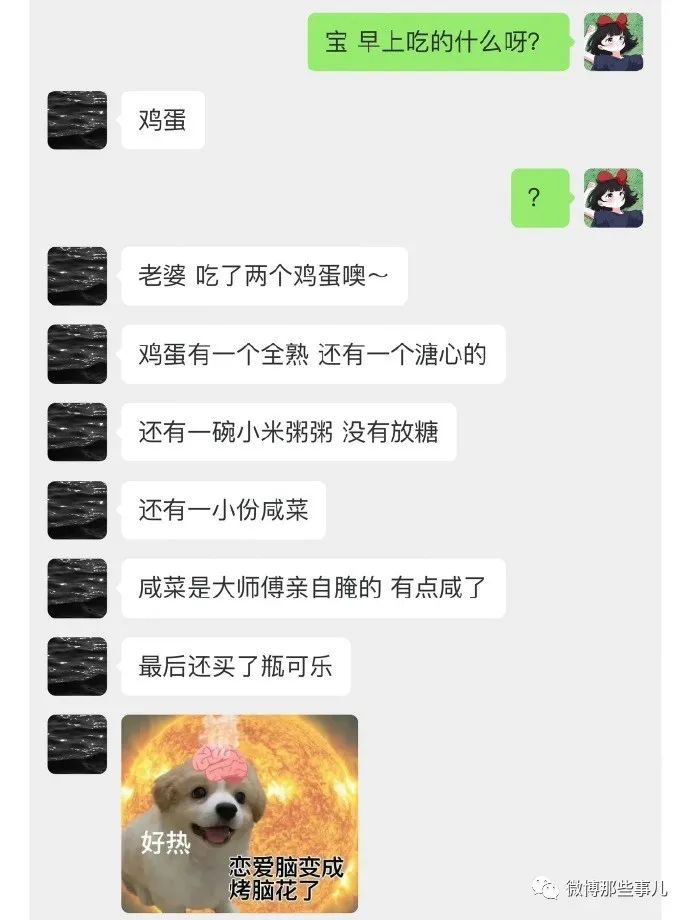Image resolution: width=690 pixels, height=920 pixels.
Task: Tap the girl avatar beside the "?" message
Action: coord(613,198)
